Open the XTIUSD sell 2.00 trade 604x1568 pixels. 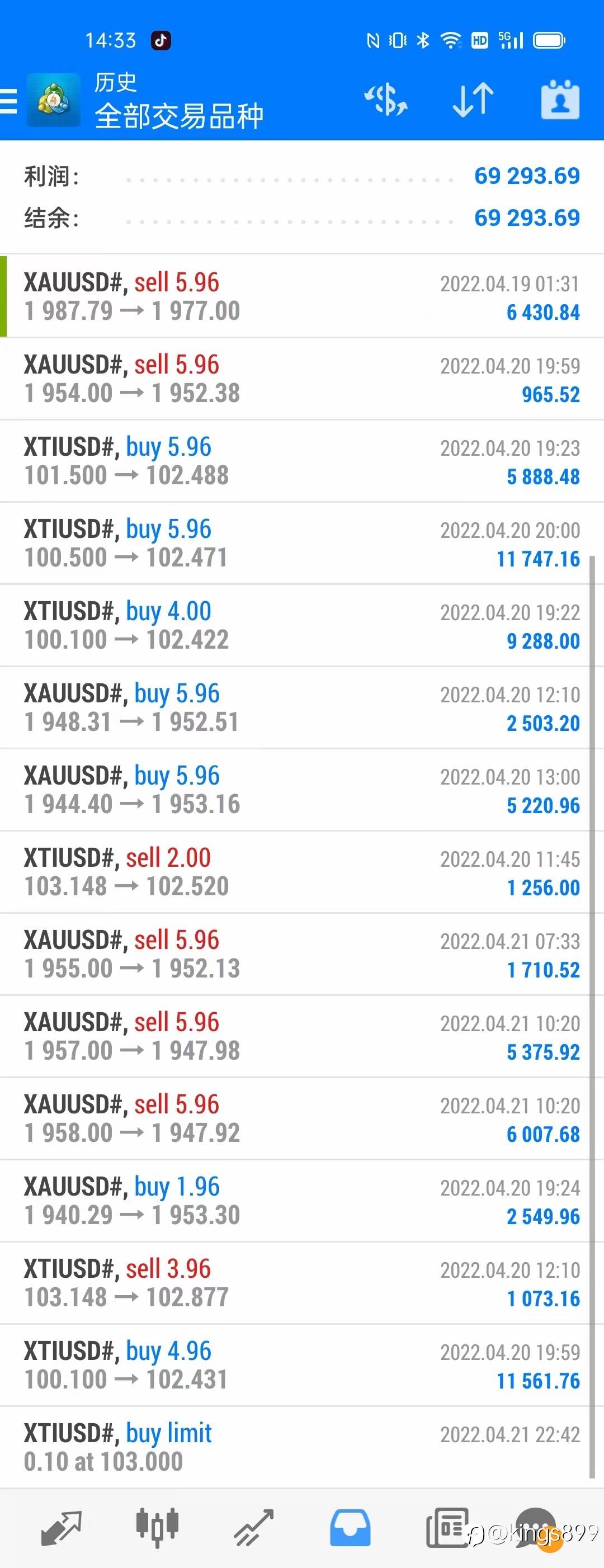(302, 872)
